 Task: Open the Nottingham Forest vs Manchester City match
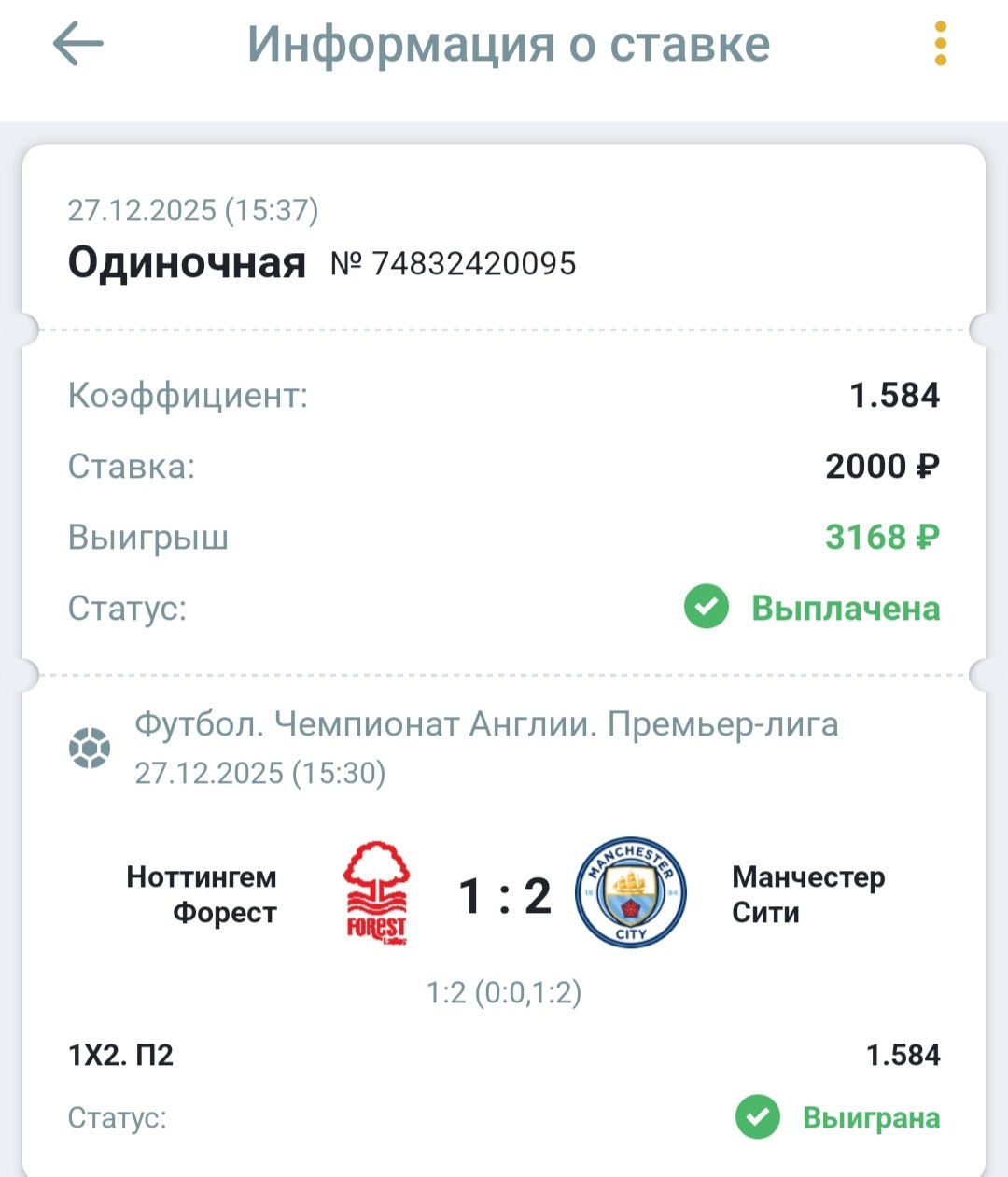click(x=504, y=894)
